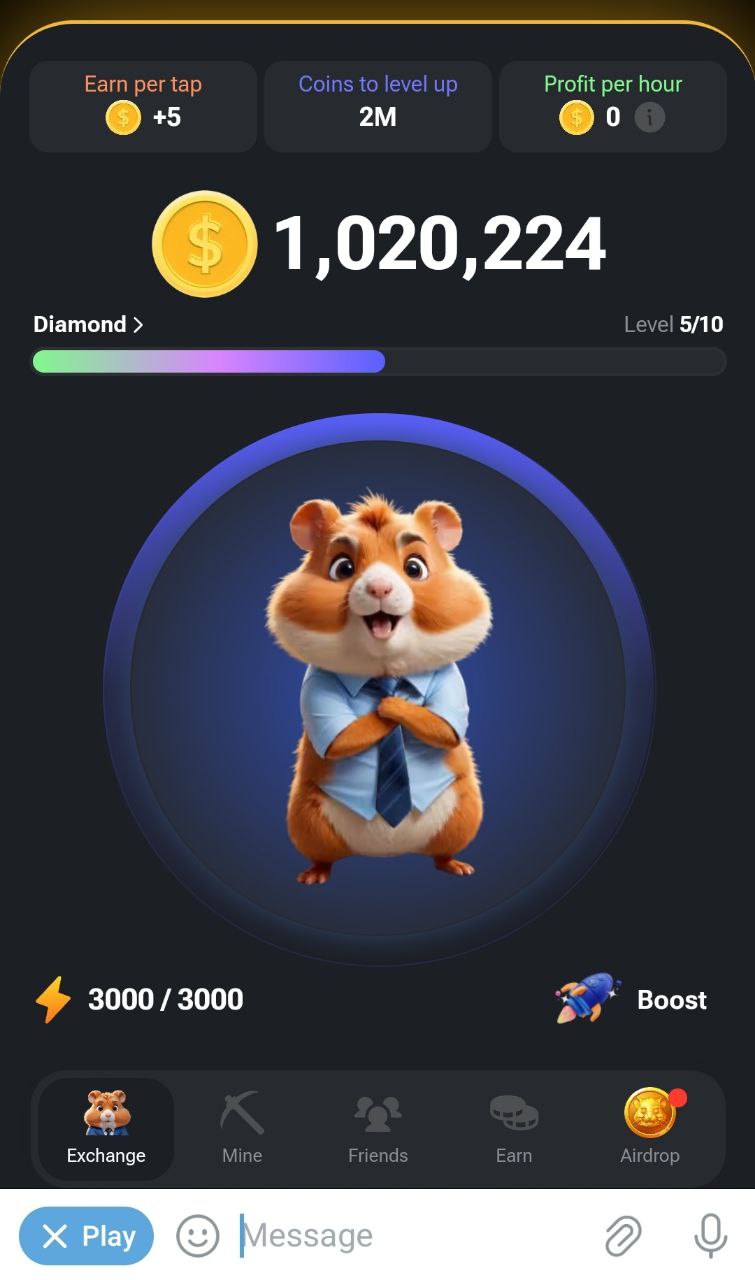Tap the hamster to earn coins

click(378, 689)
